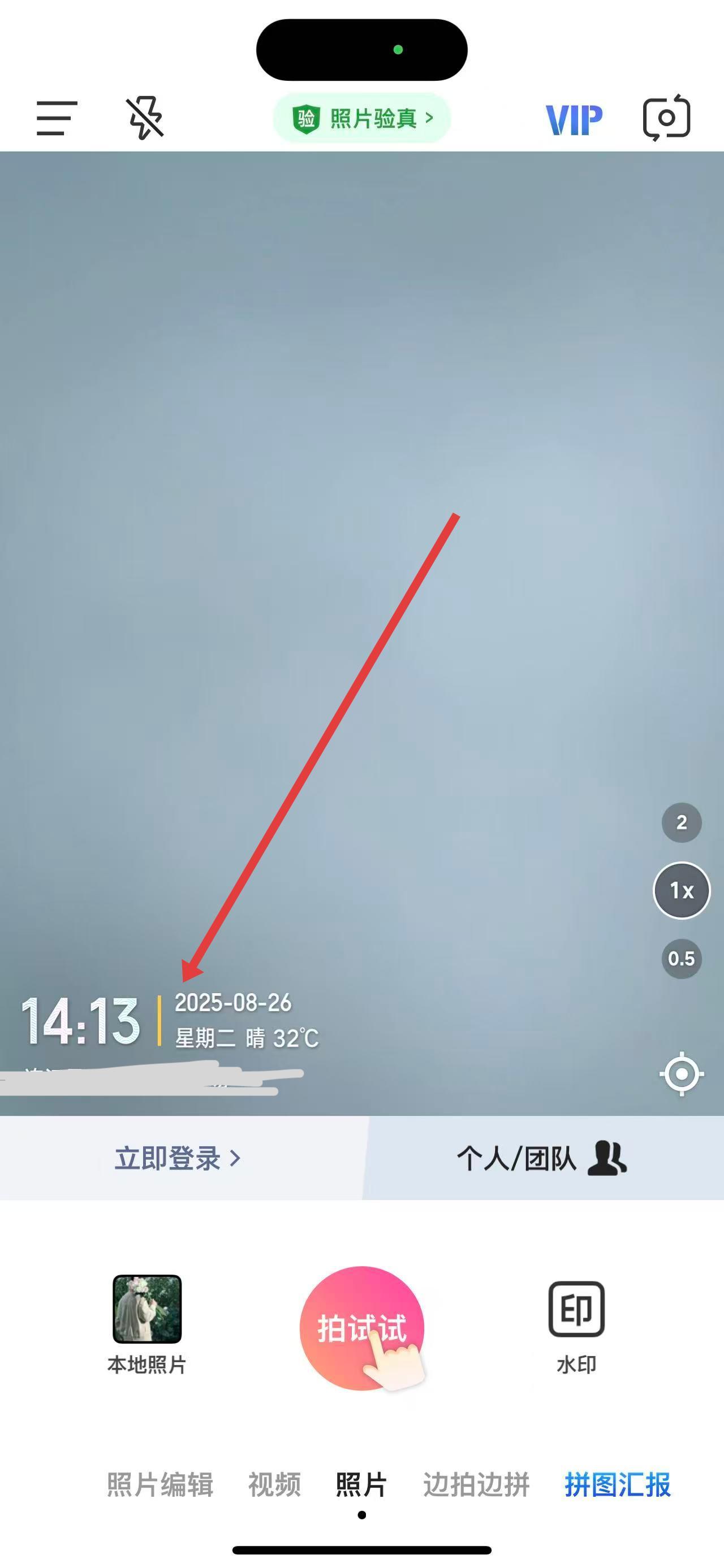This screenshot has height=1568, width=724.
Task: Toggle the flash icon
Action: [x=145, y=118]
